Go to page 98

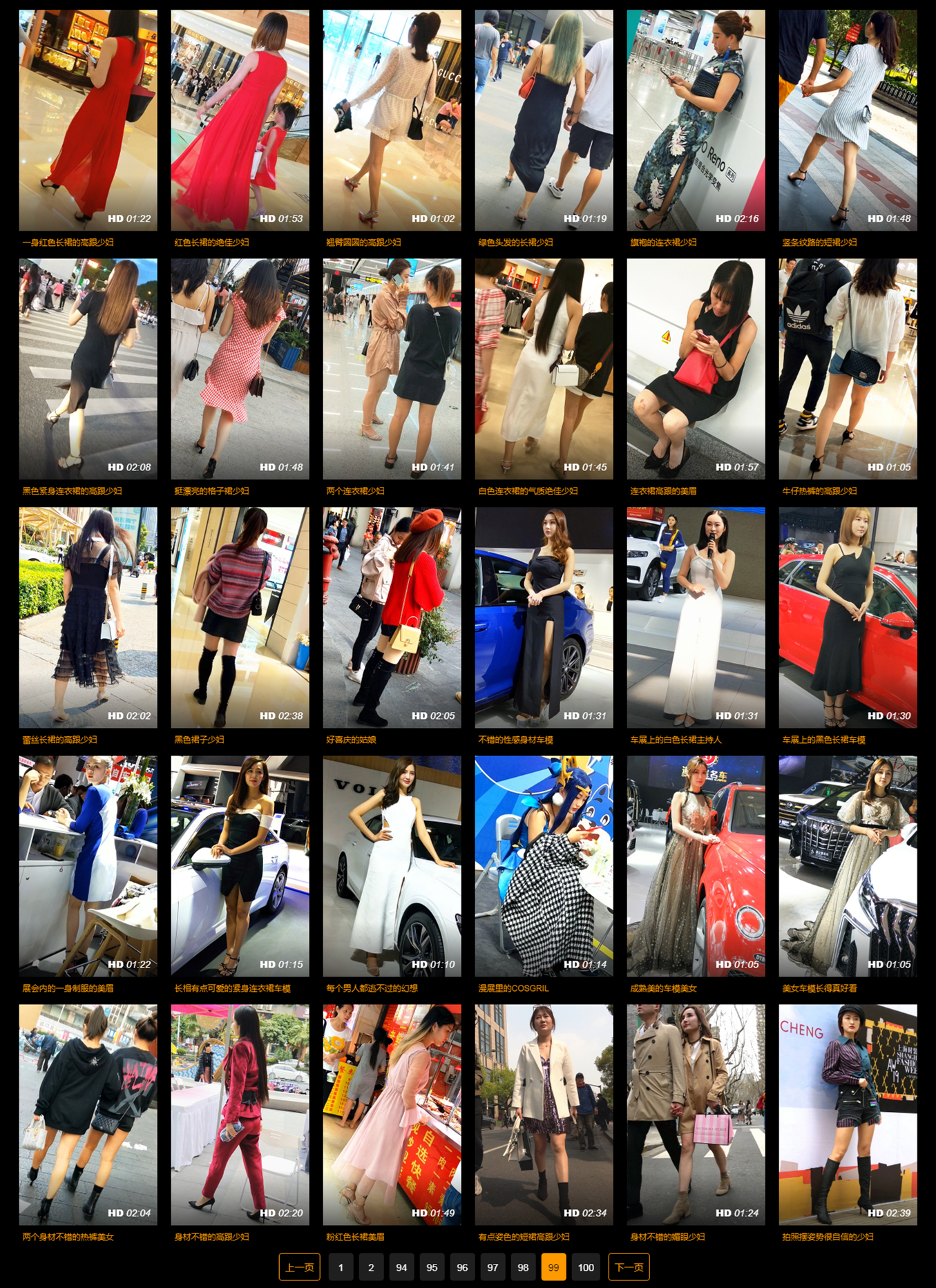point(523,1267)
